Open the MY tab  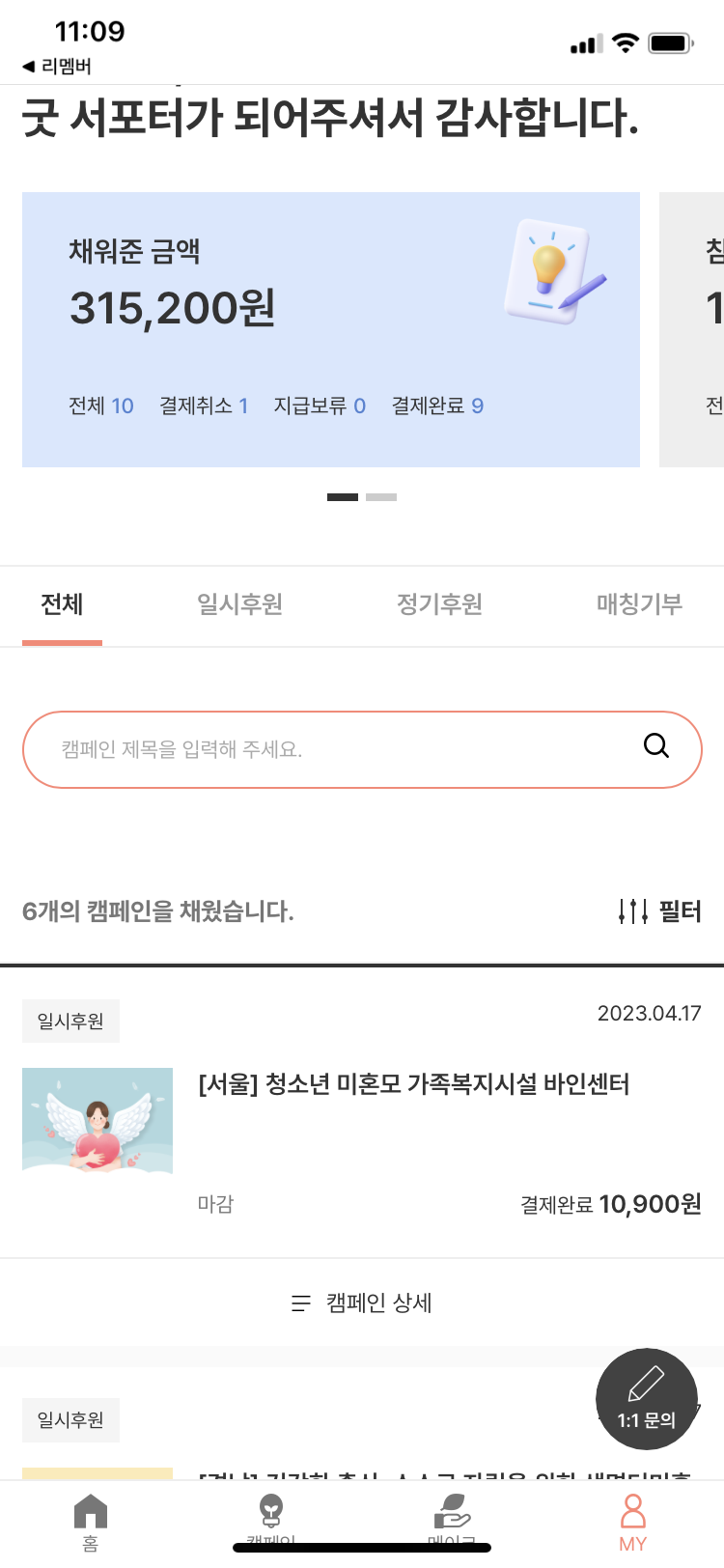point(633,1522)
